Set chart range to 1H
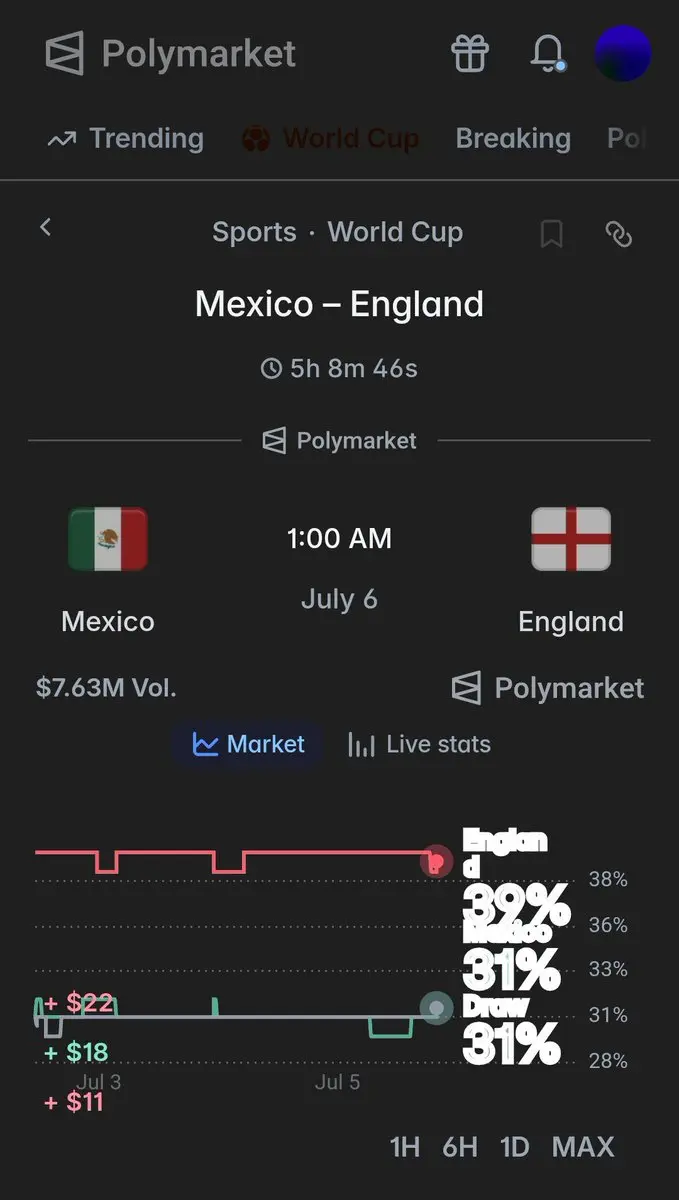This screenshot has width=679, height=1200. (x=405, y=1147)
